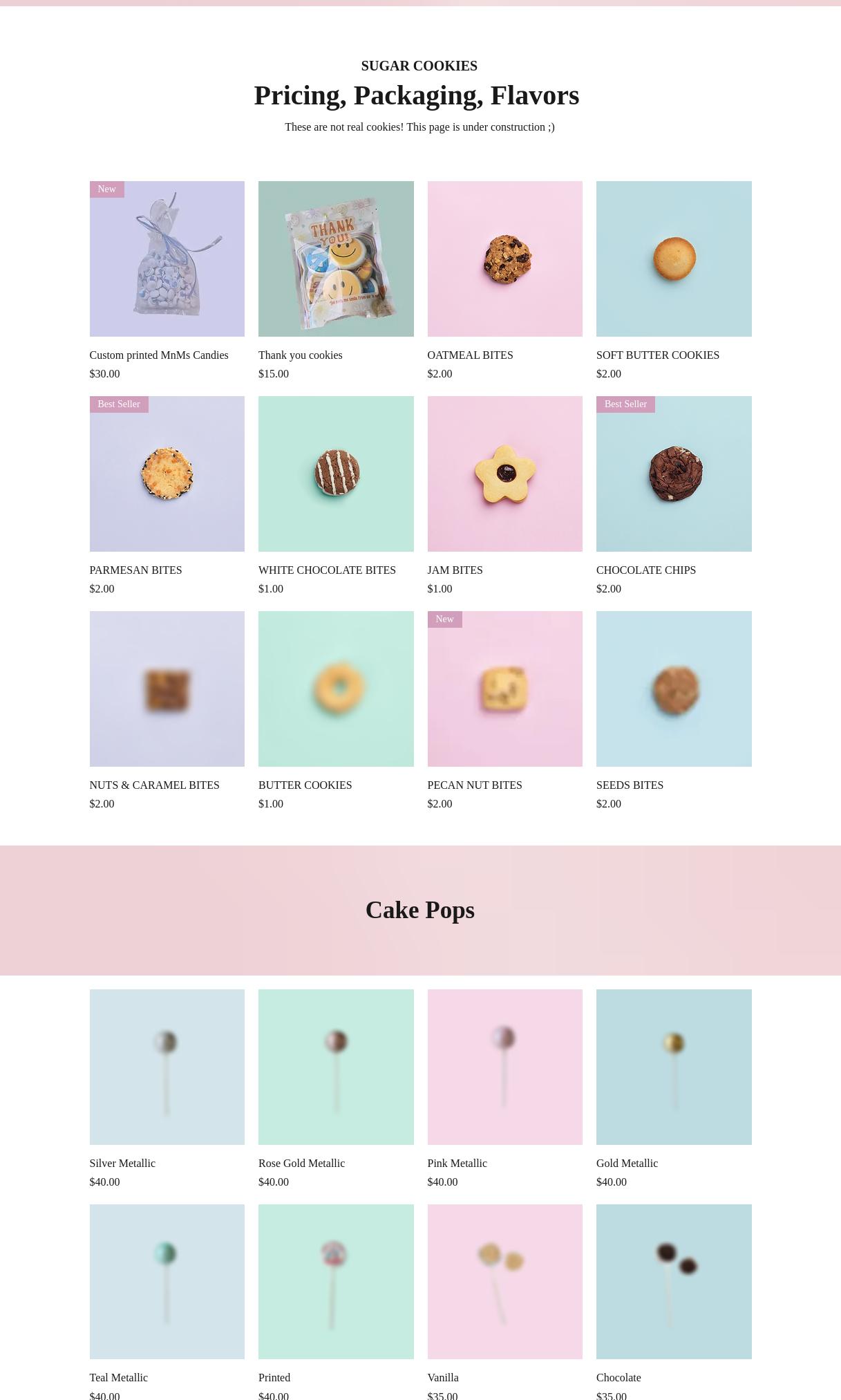Select the Pink Metallic cake pop image

click(504, 1067)
